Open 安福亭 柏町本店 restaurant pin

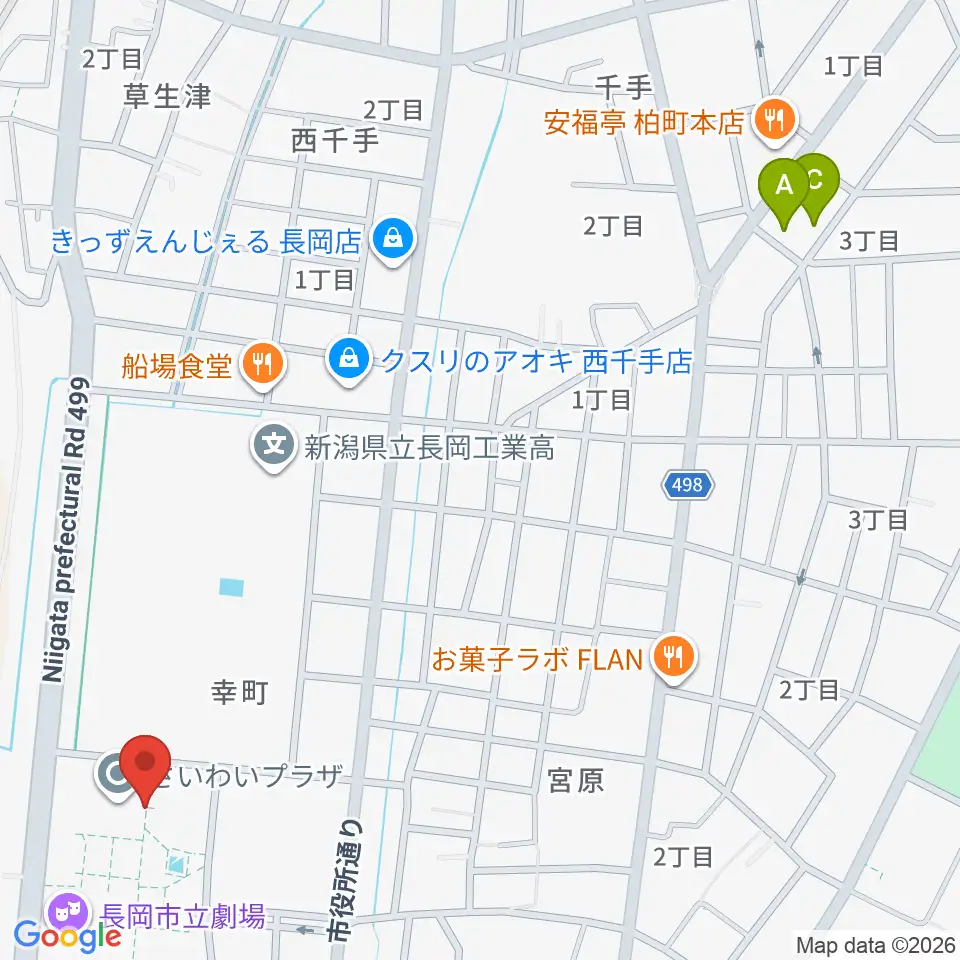775,121
